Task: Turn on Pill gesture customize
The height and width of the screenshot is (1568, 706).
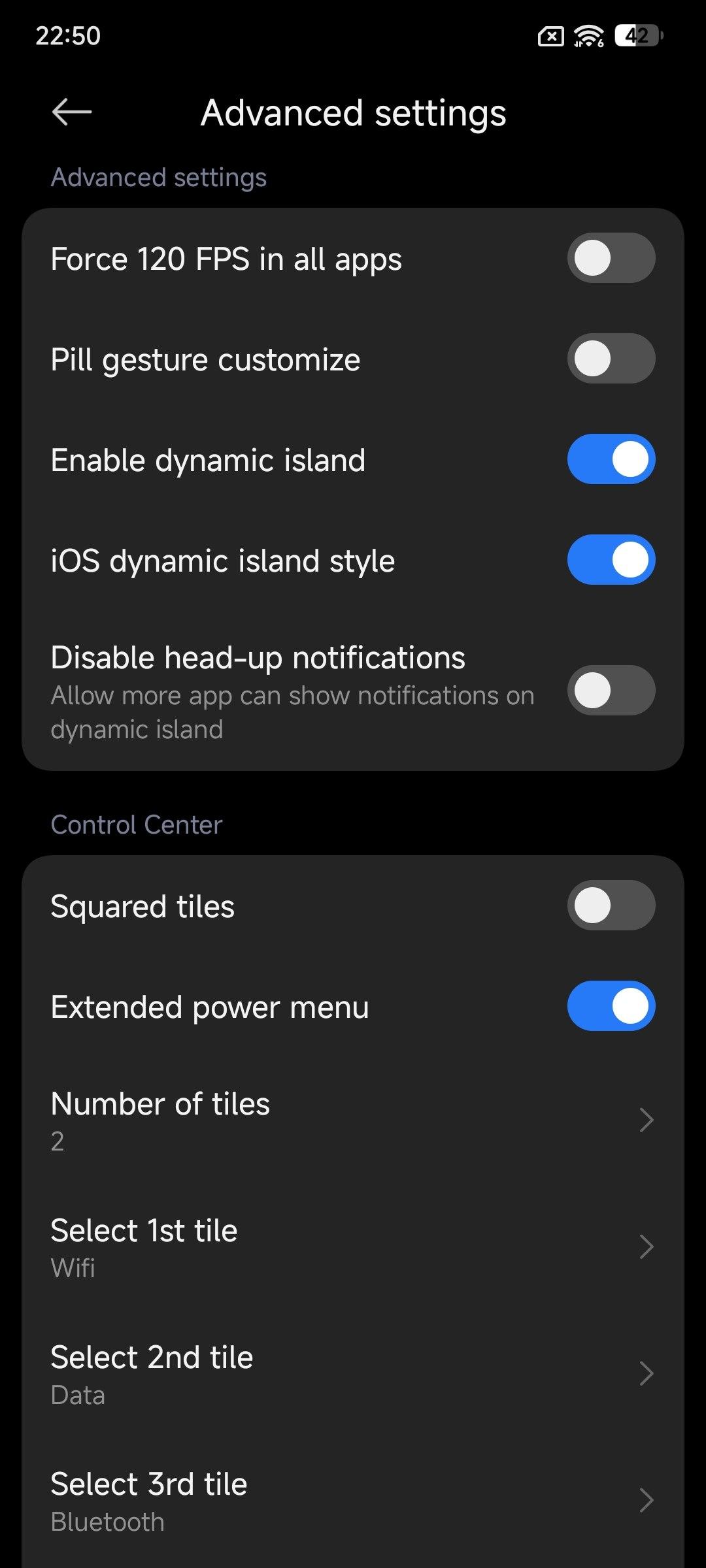Action: [x=611, y=359]
